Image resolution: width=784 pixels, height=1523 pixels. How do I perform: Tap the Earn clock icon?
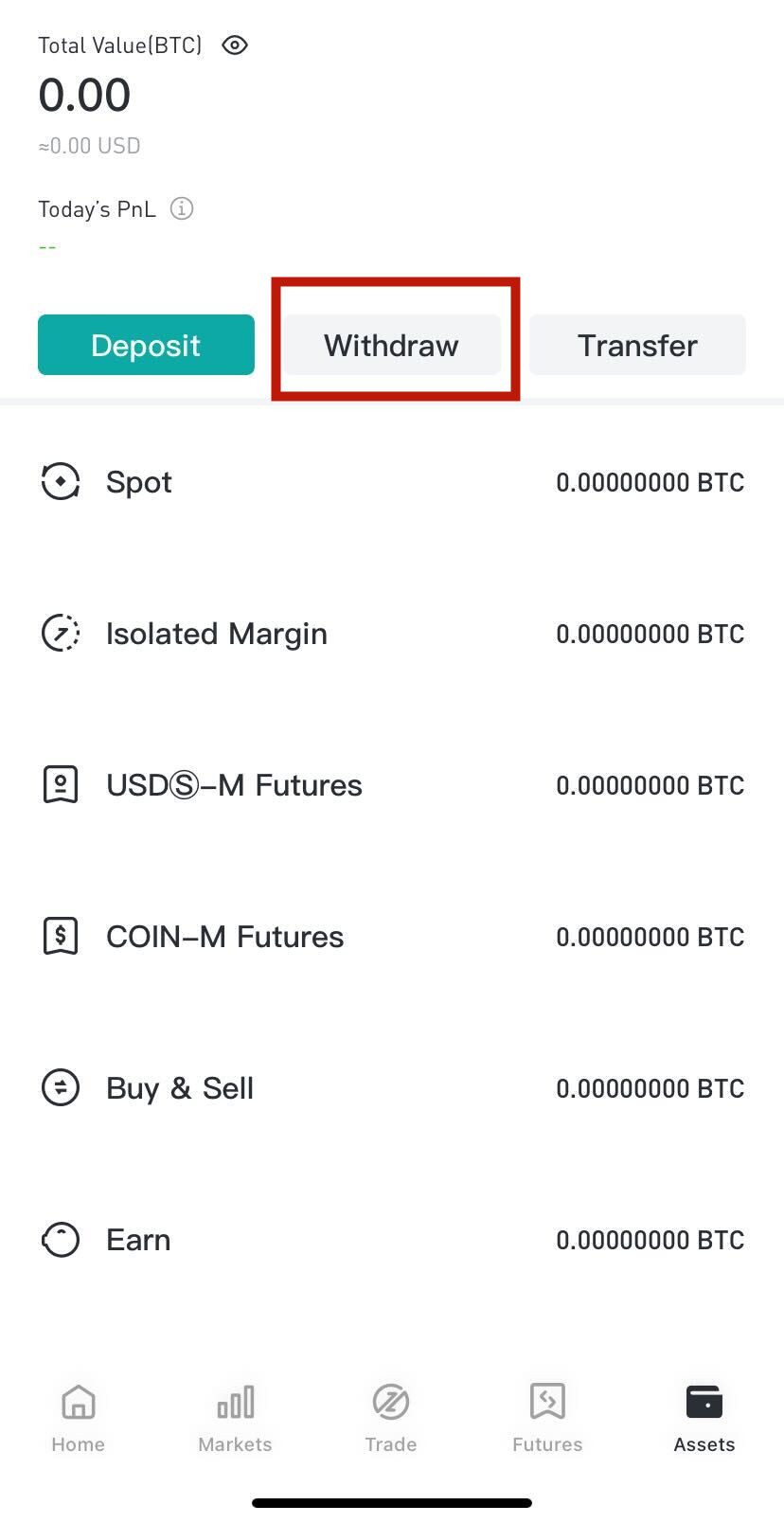pos(61,1239)
